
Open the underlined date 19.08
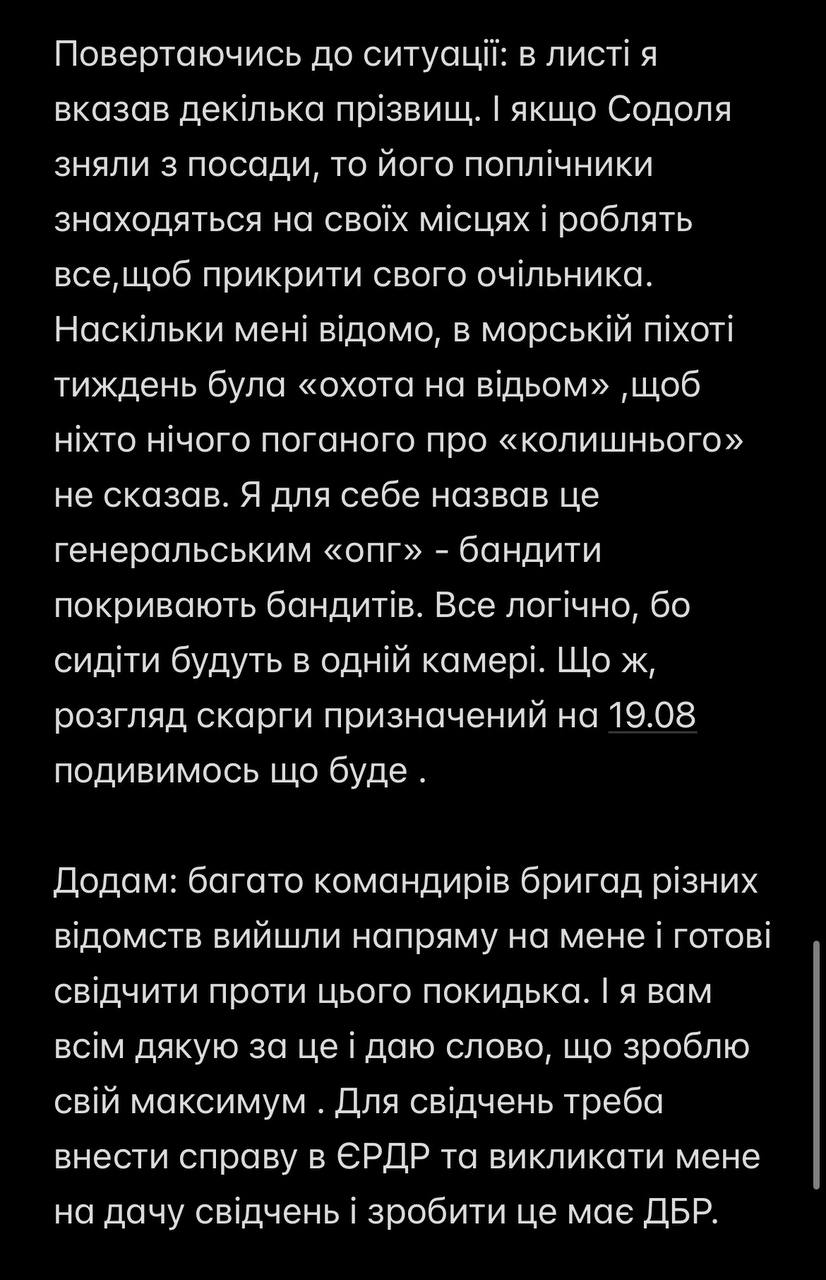coord(652,716)
